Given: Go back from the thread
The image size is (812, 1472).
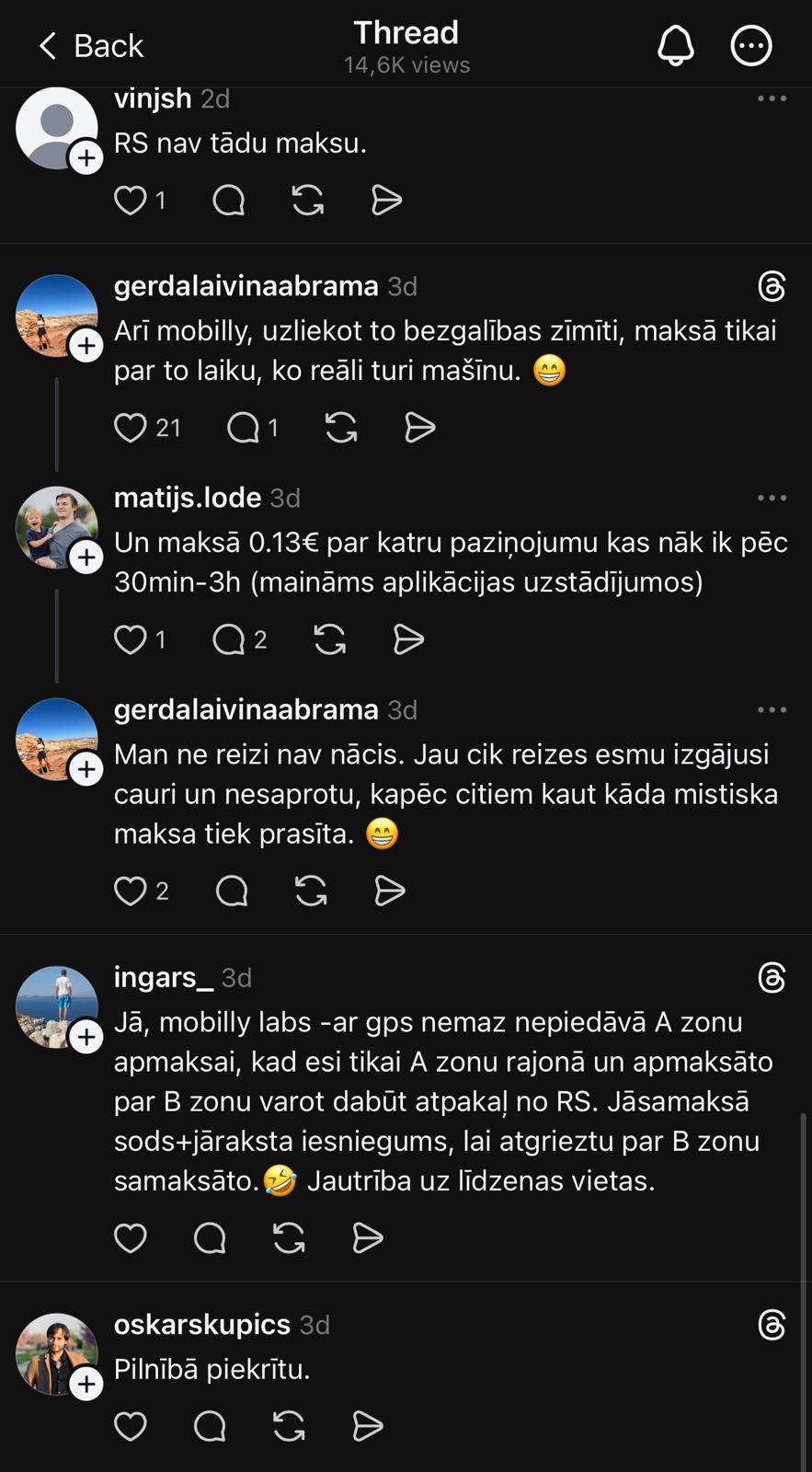Looking at the screenshot, I should 89,45.
